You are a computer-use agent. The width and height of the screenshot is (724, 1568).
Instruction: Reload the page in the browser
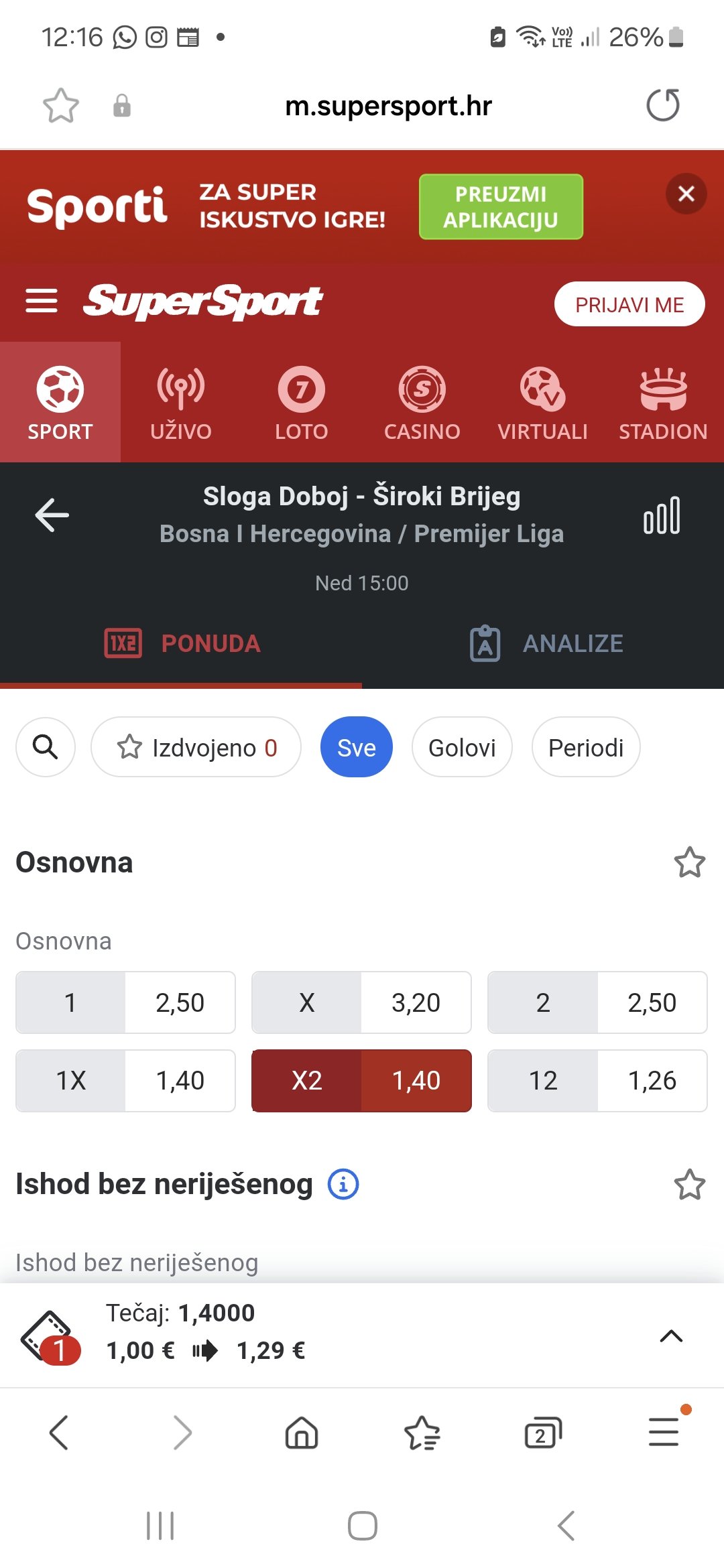pos(663,105)
